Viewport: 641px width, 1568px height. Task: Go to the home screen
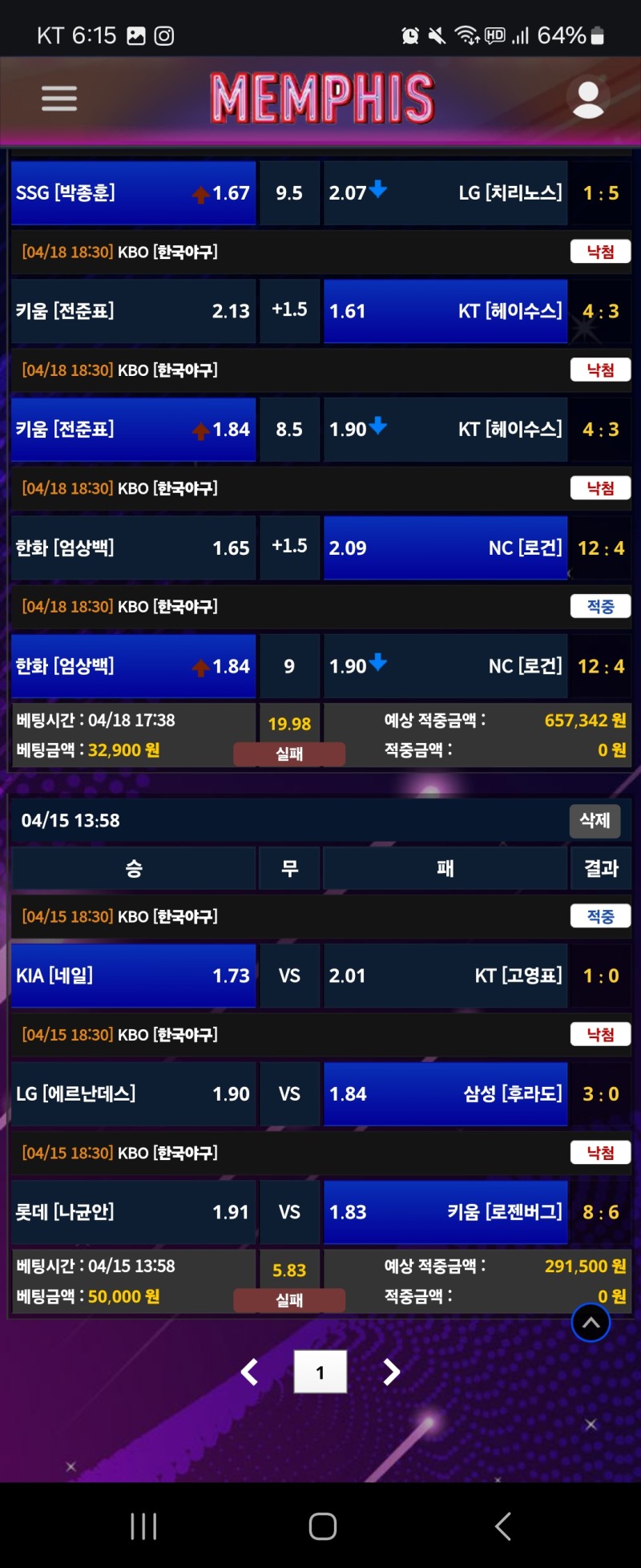tap(322, 1526)
